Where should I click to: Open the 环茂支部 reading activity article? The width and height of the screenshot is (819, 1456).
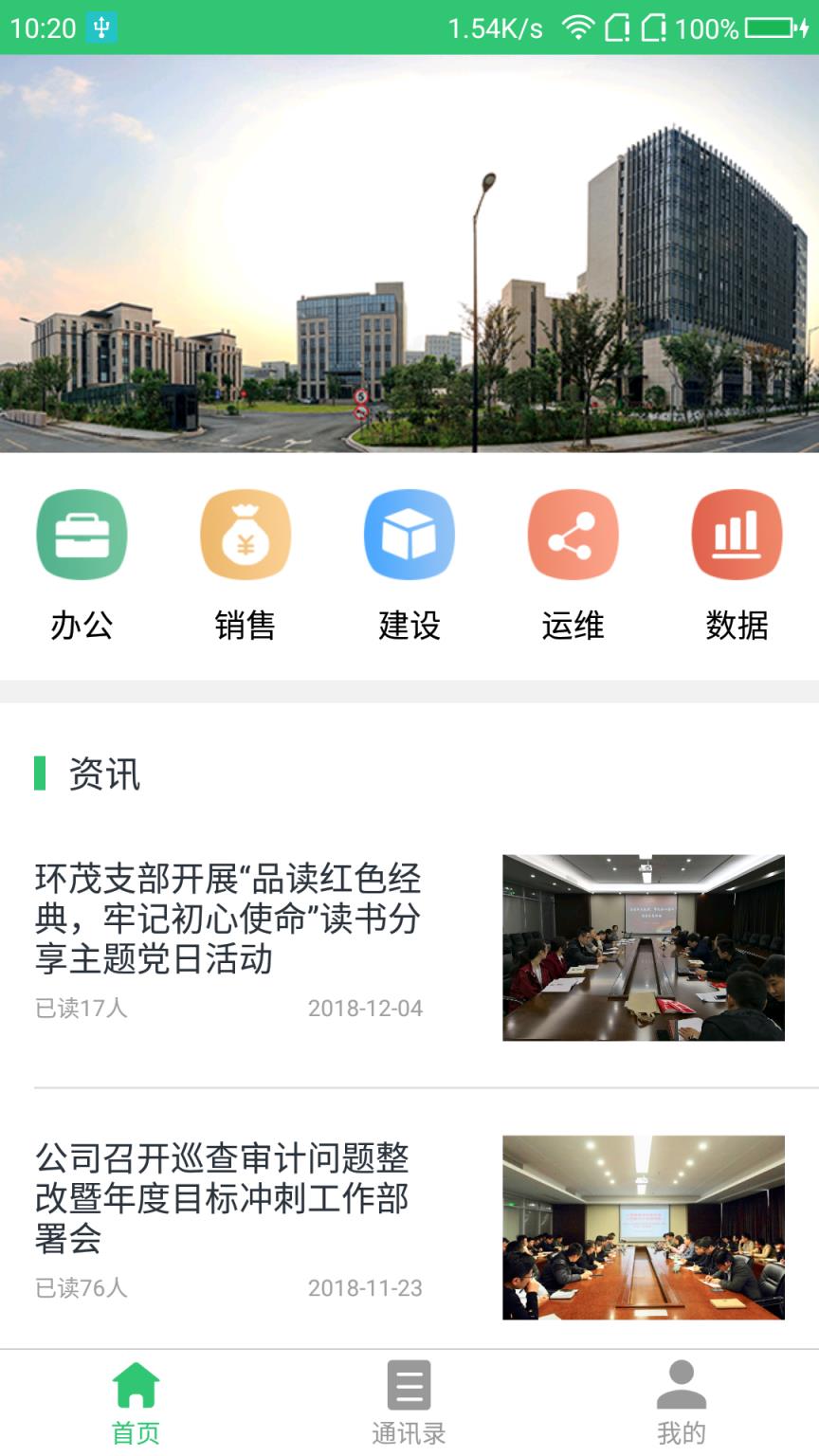[227, 919]
